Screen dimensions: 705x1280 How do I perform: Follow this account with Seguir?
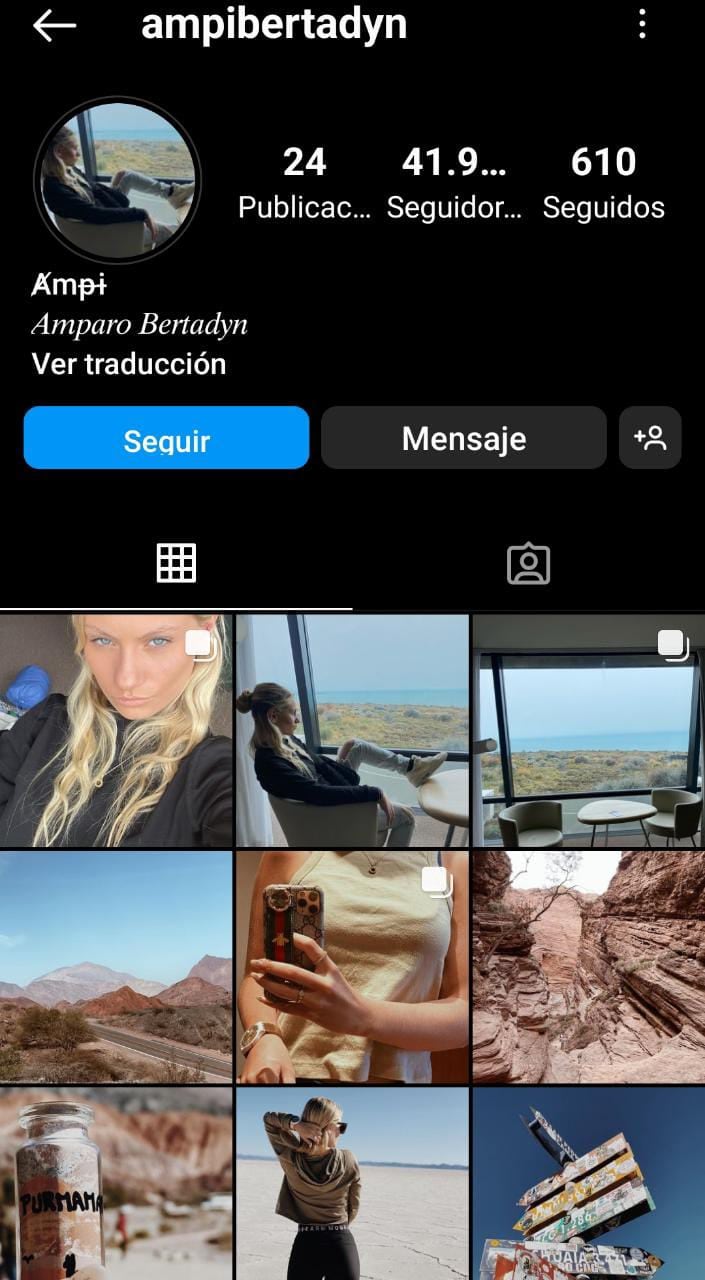[166, 438]
